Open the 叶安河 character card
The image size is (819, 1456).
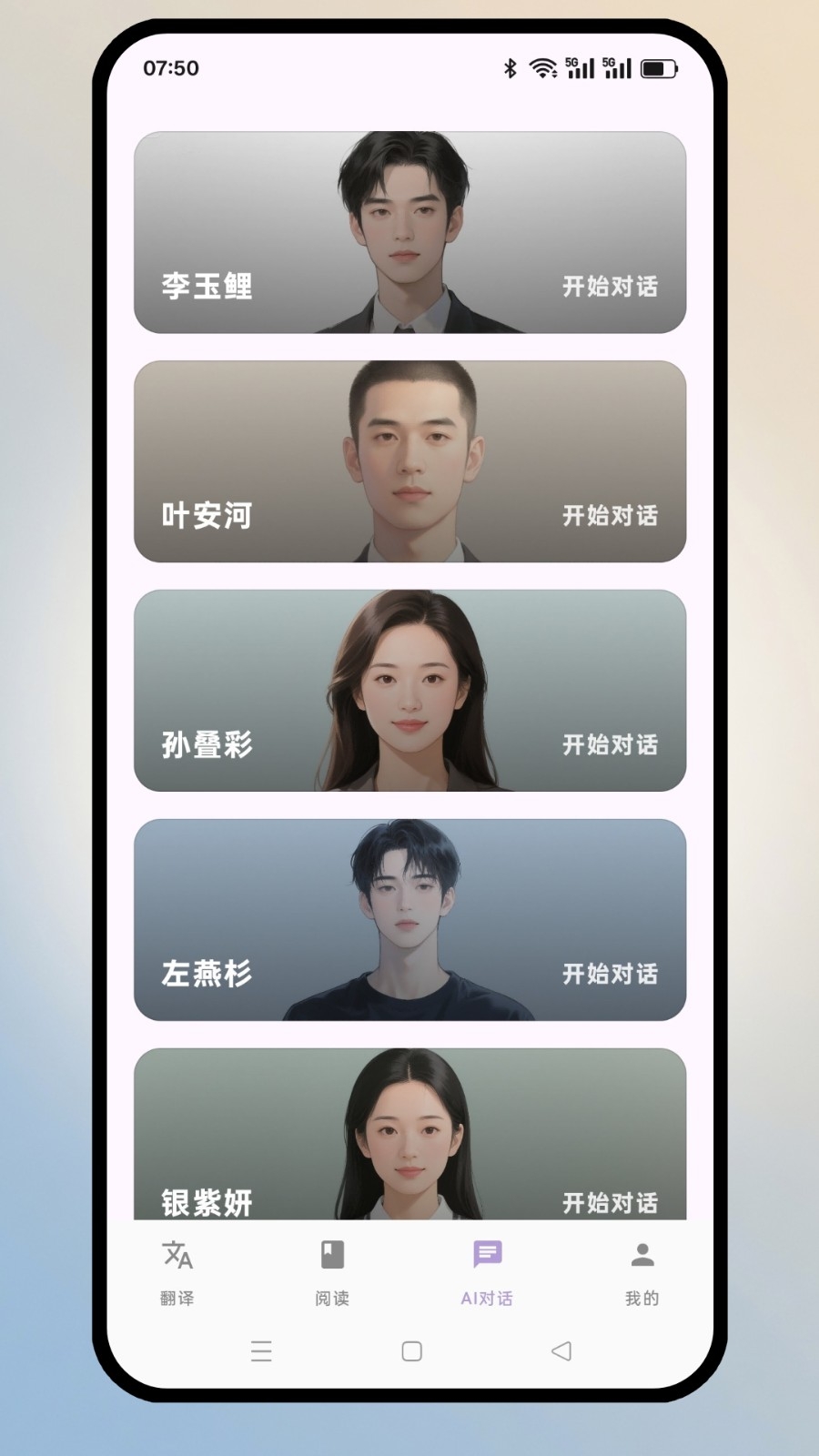coord(409,461)
